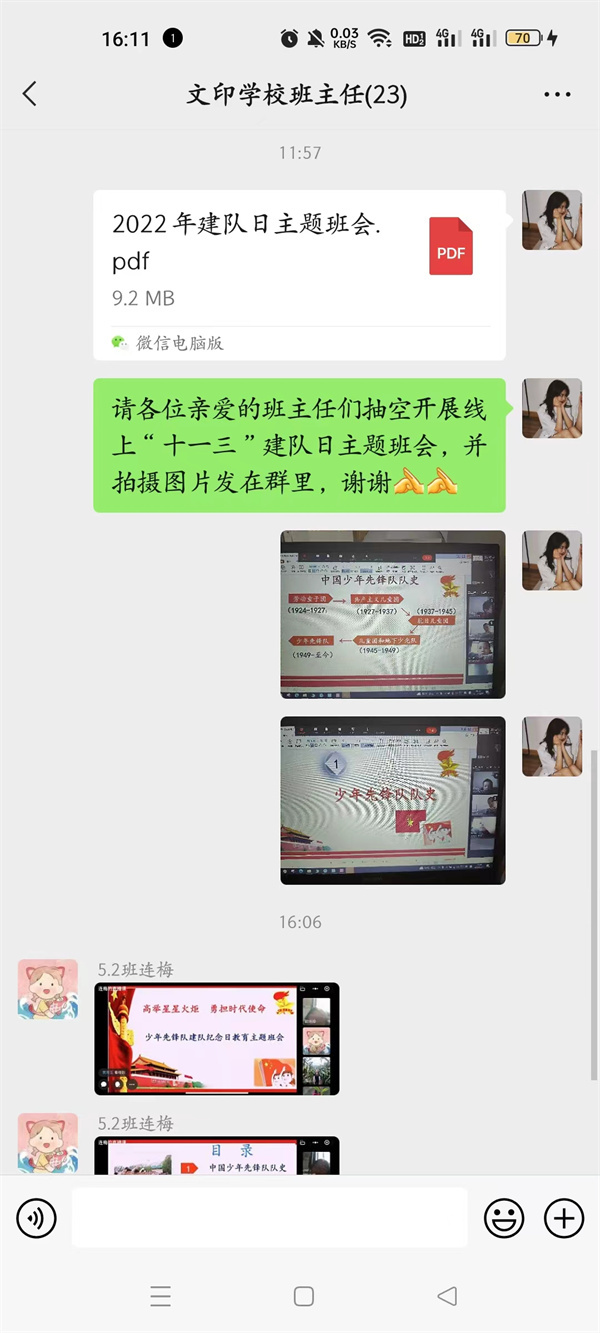Image resolution: width=600 pixels, height=1333 pixels.
Task: Open the emoji picker
Action: (x=504, y=1218)
